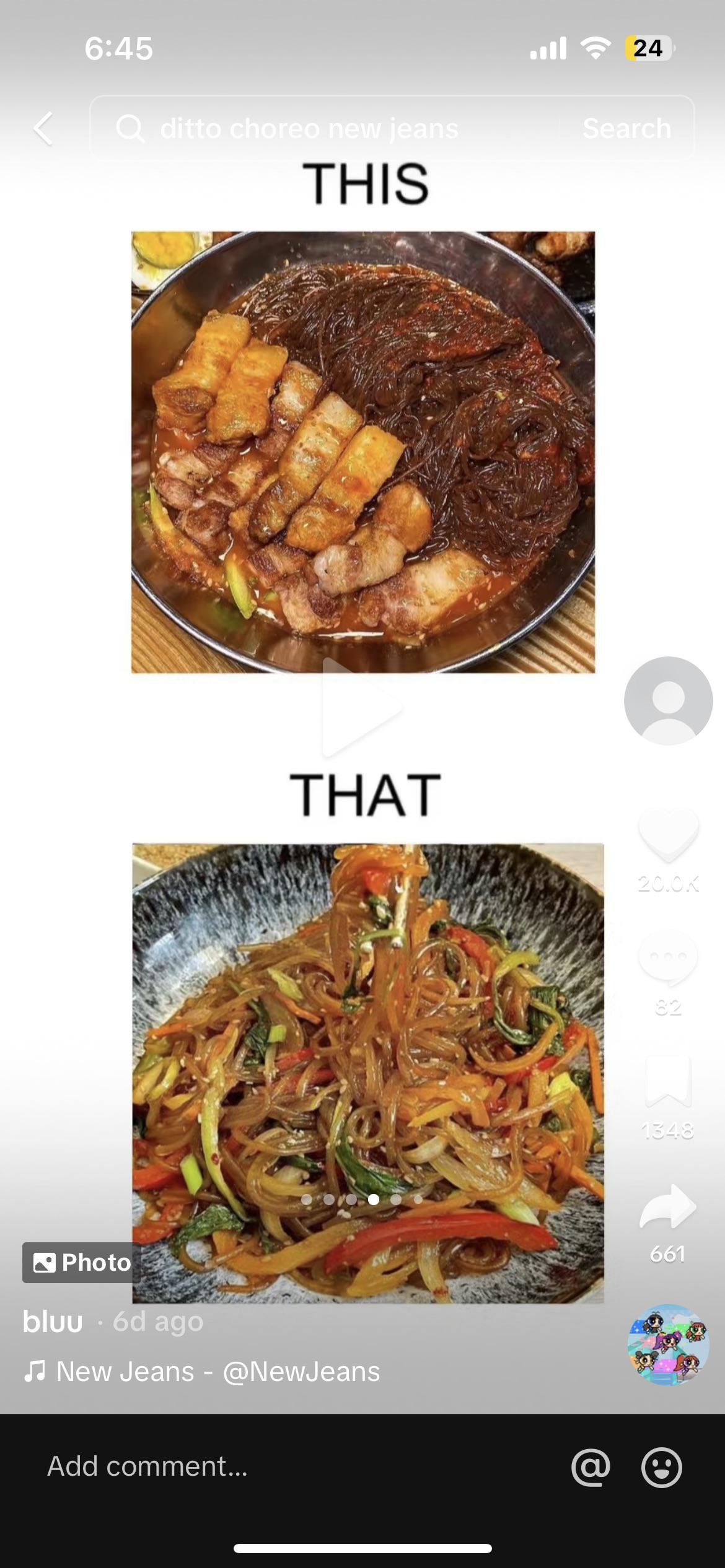
Task: Play the slideshow
Action: point(362,707)
